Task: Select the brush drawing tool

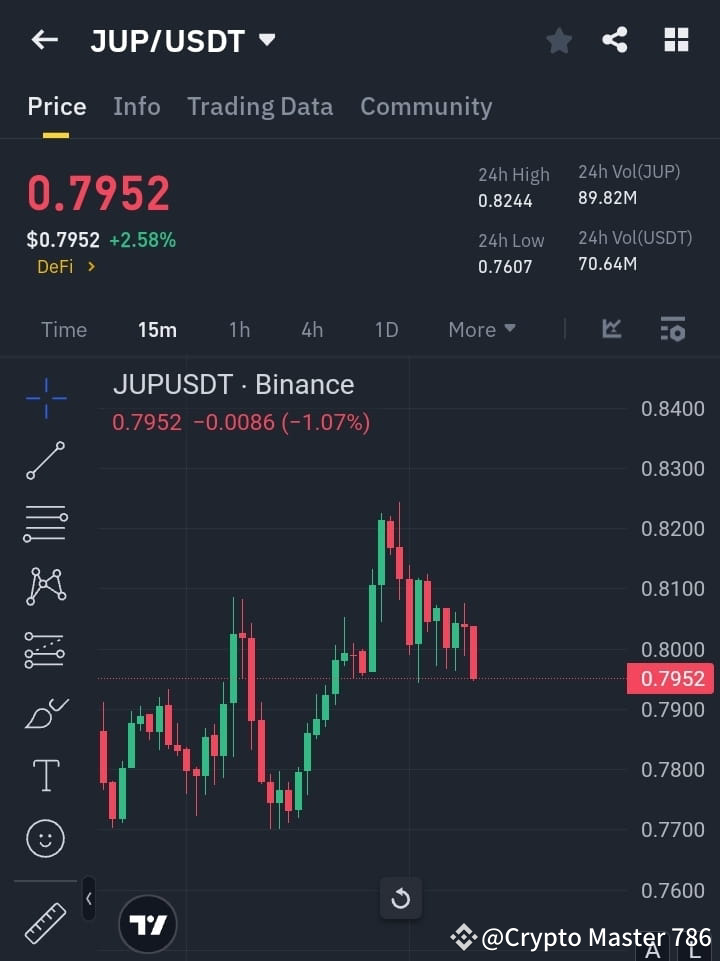Action: pyautogui.click(x=44, y=713)
